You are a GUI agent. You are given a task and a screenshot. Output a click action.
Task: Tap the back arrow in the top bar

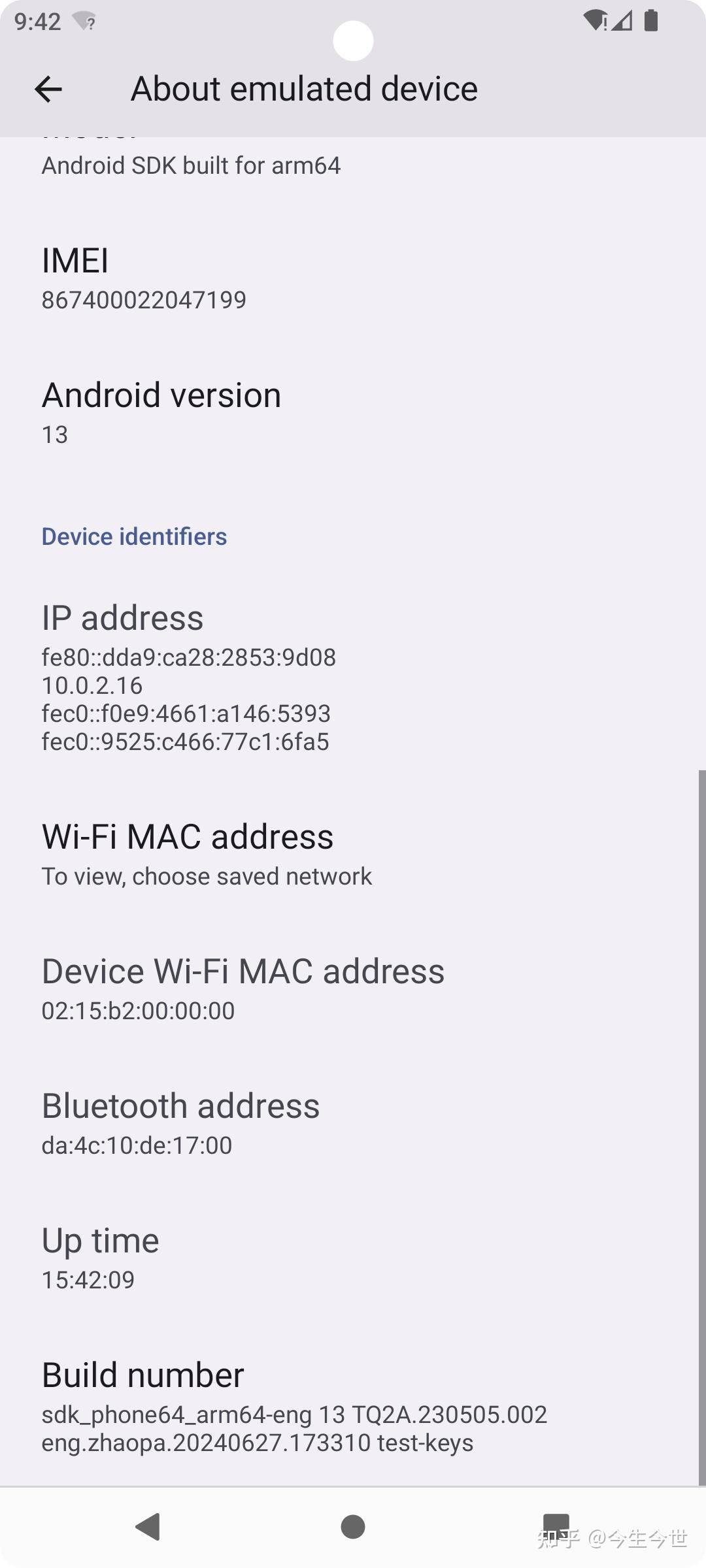50,88
